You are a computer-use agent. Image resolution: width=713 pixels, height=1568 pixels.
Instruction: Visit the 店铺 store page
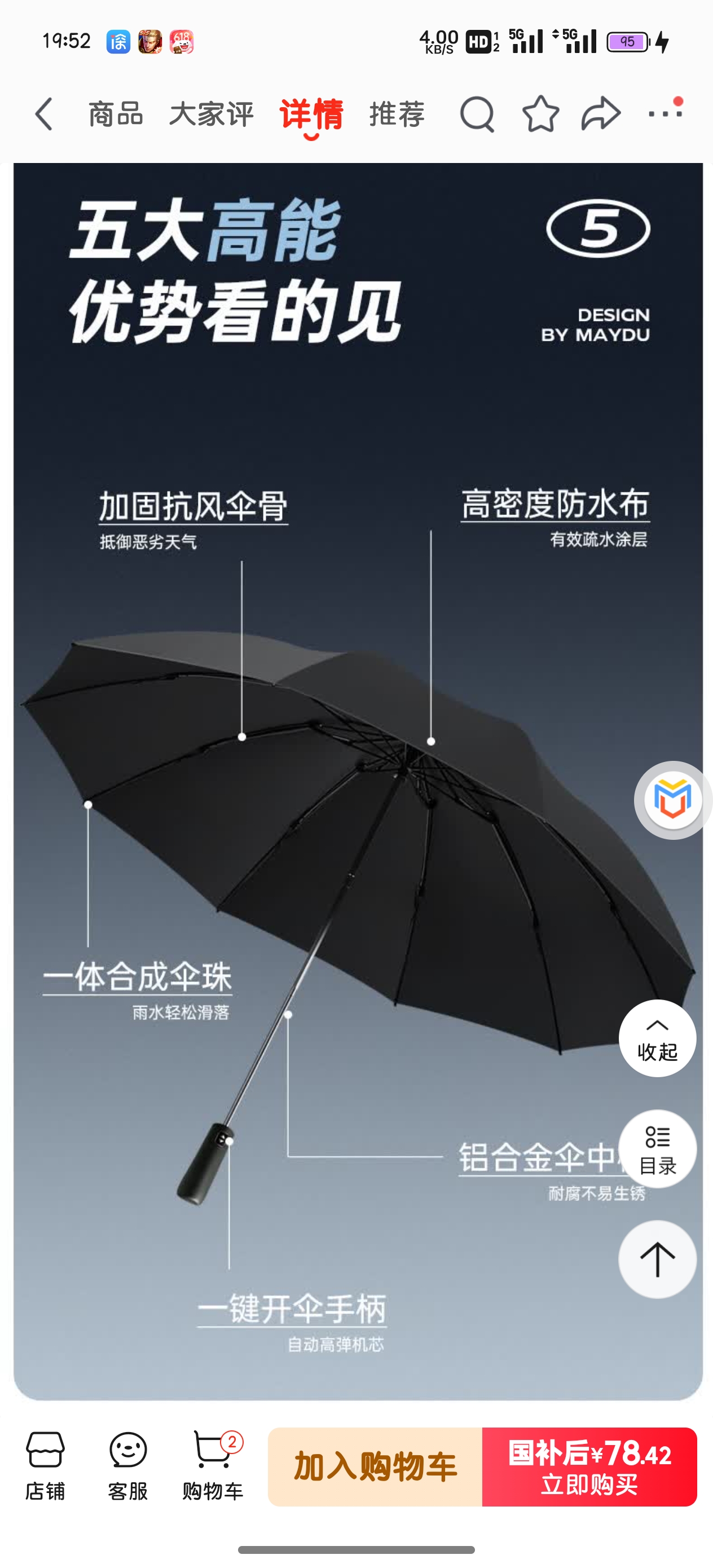click(x=45, y=1465)
